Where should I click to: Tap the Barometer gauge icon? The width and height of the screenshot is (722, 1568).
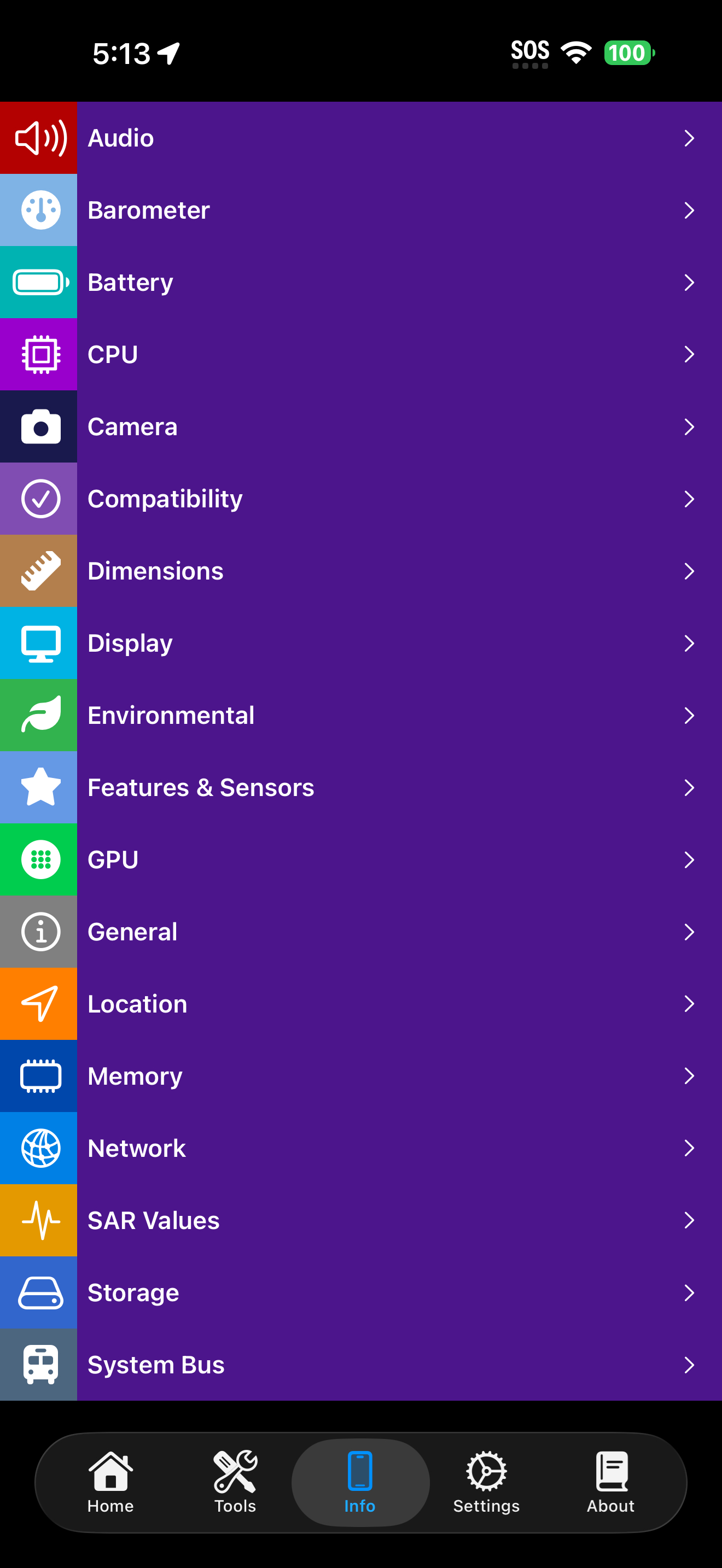[x=38, y=210]
